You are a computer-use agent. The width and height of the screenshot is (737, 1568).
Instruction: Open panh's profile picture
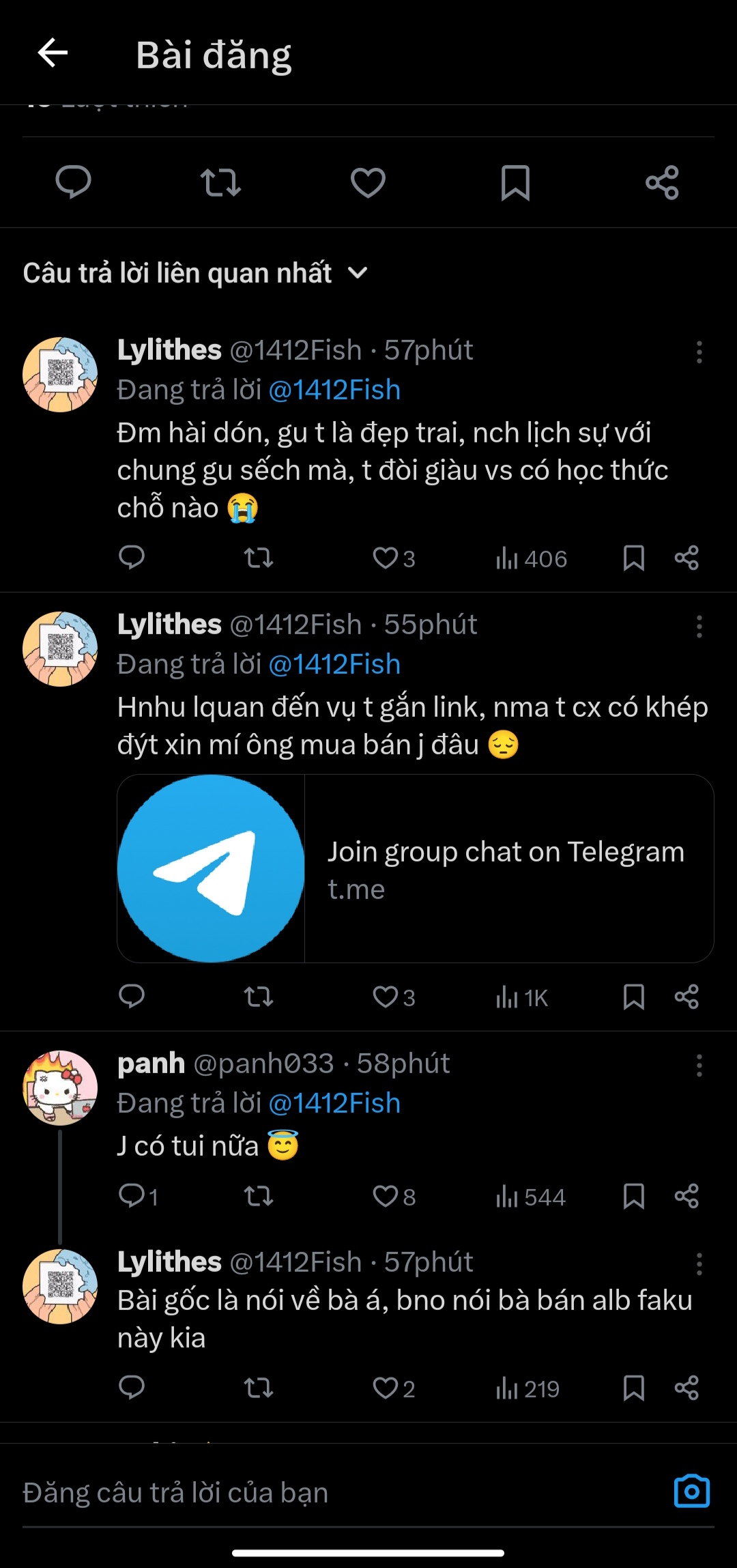click(60, 1087)
